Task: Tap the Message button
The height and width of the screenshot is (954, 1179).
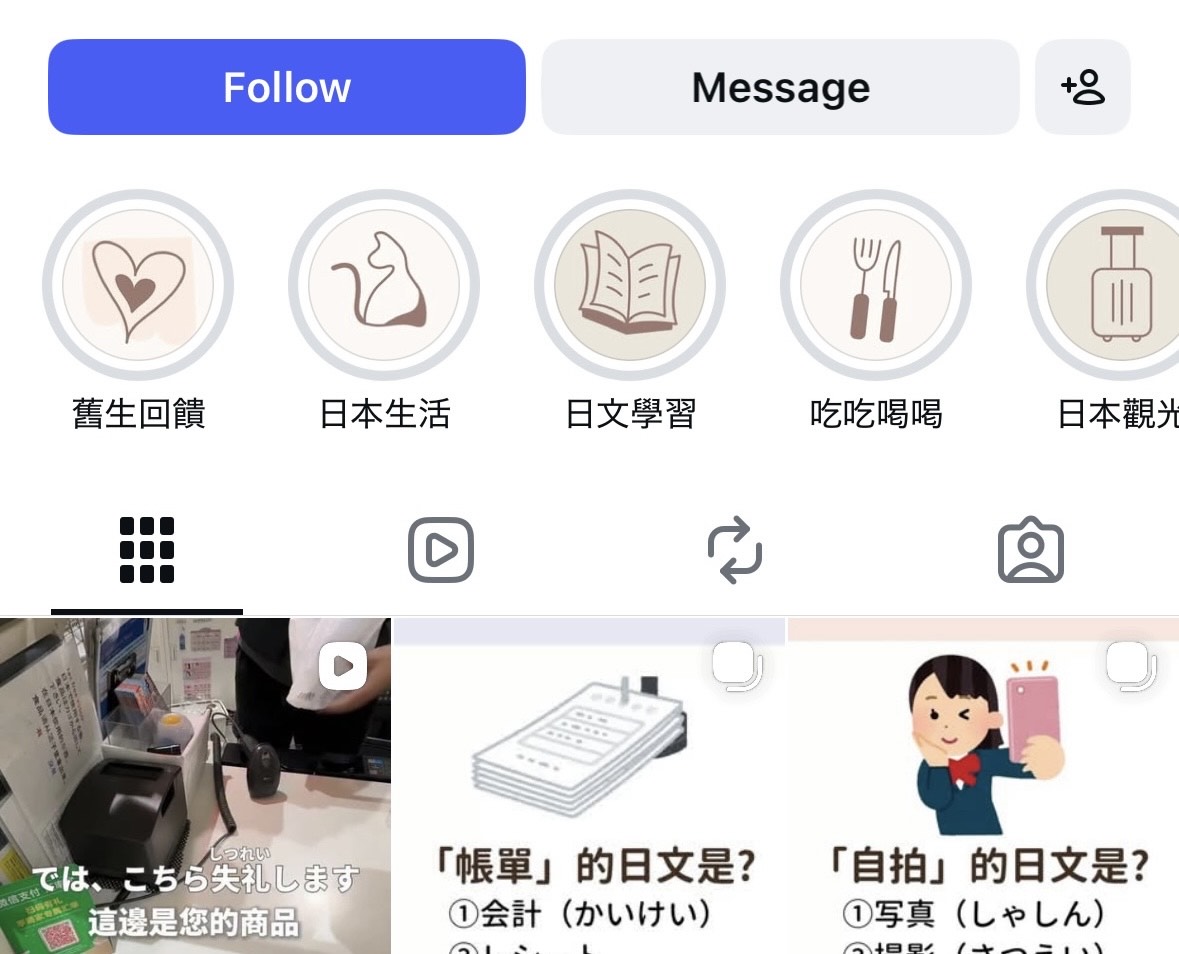Action: [x=780, y=87]
